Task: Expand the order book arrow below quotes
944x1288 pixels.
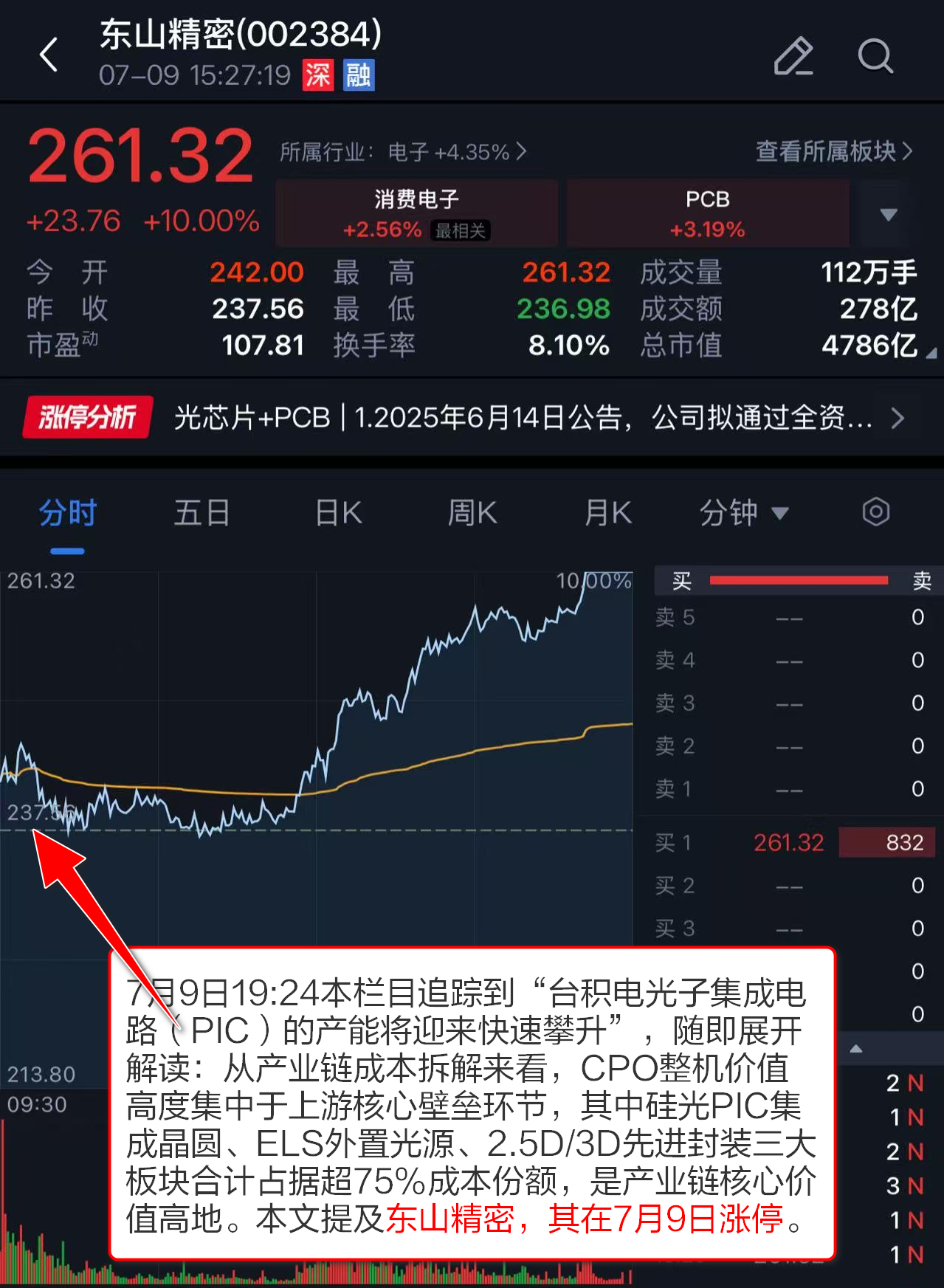Action: pyautogui.click(x=856, y=1049)
